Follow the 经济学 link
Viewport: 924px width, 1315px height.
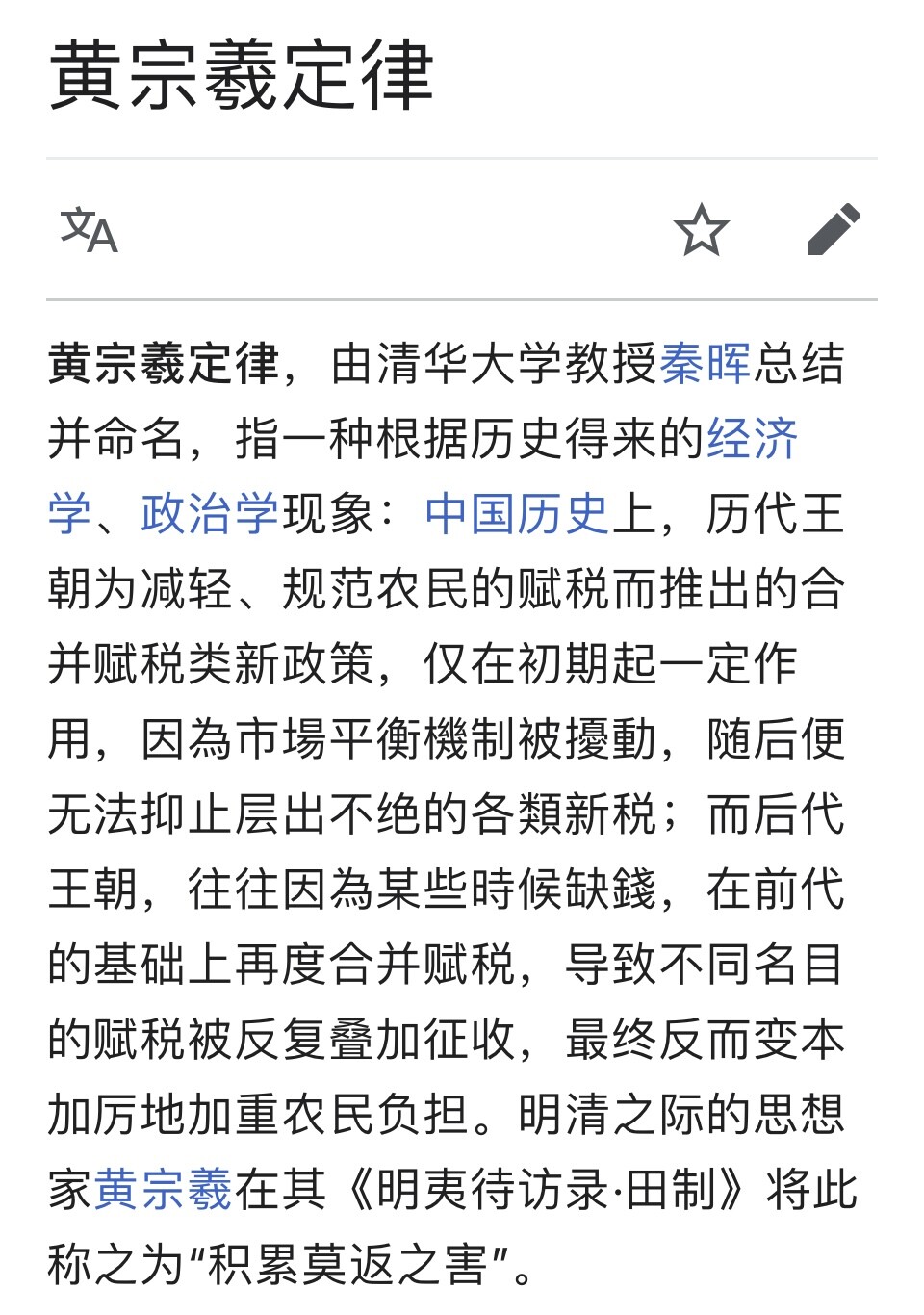[752, 440]
